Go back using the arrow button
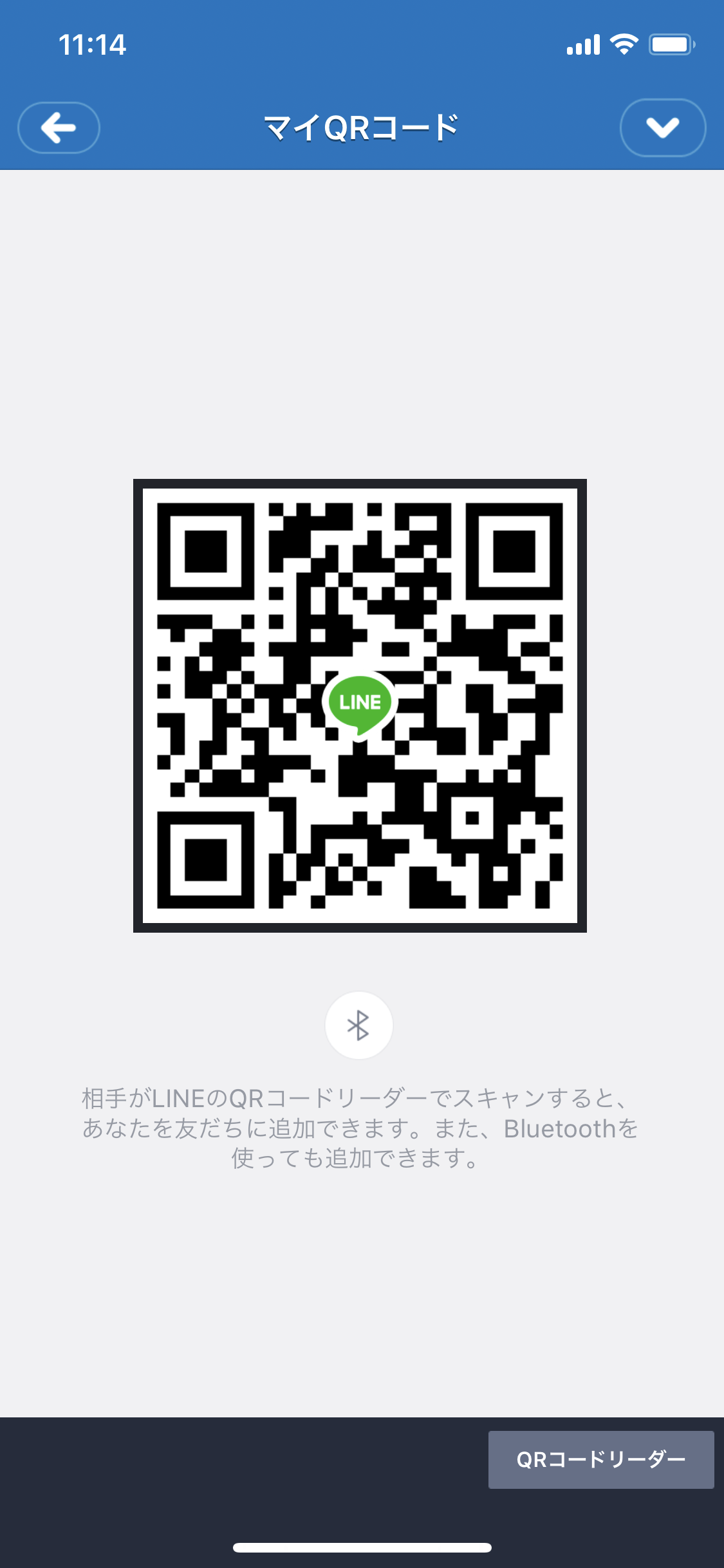 [59, 127]
